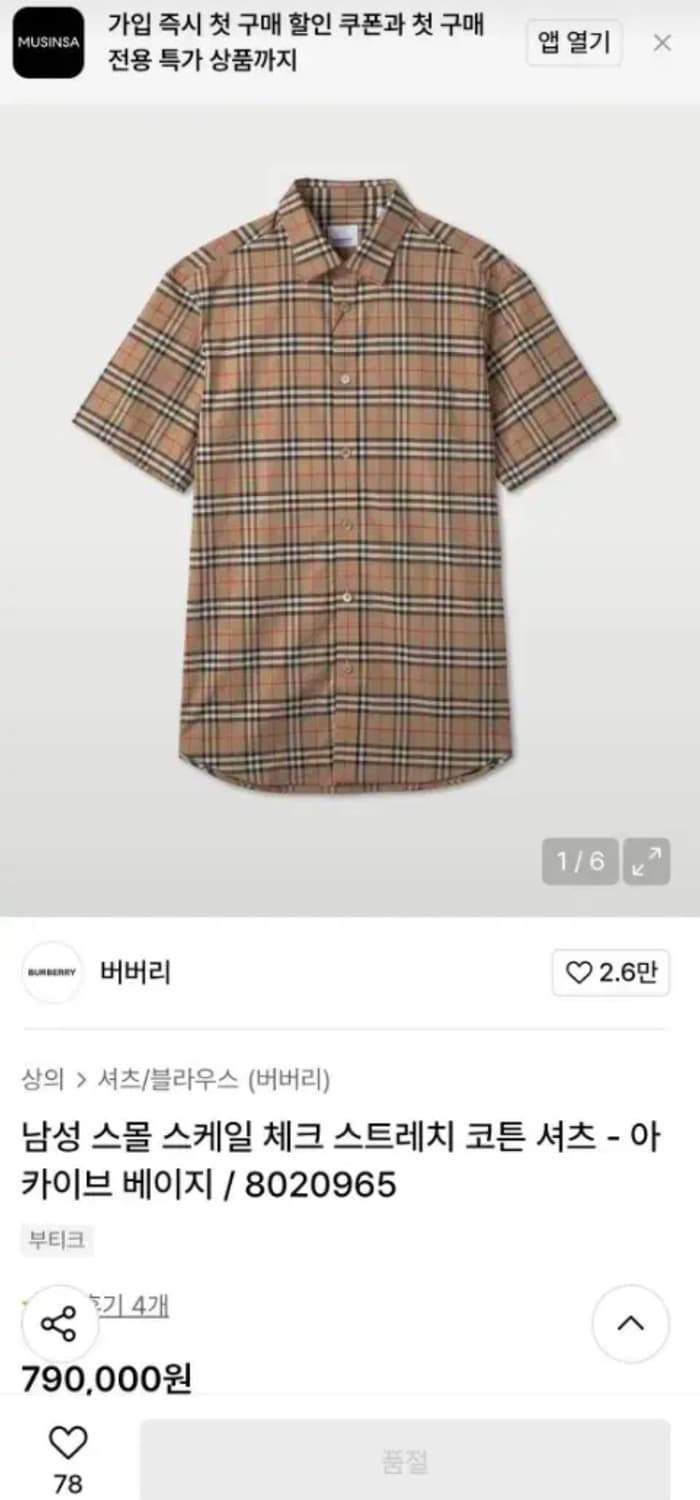Tap the scroll-to-top arrow button
The height and width of the screenshot is (1500, 700).
coord(630,1324)
